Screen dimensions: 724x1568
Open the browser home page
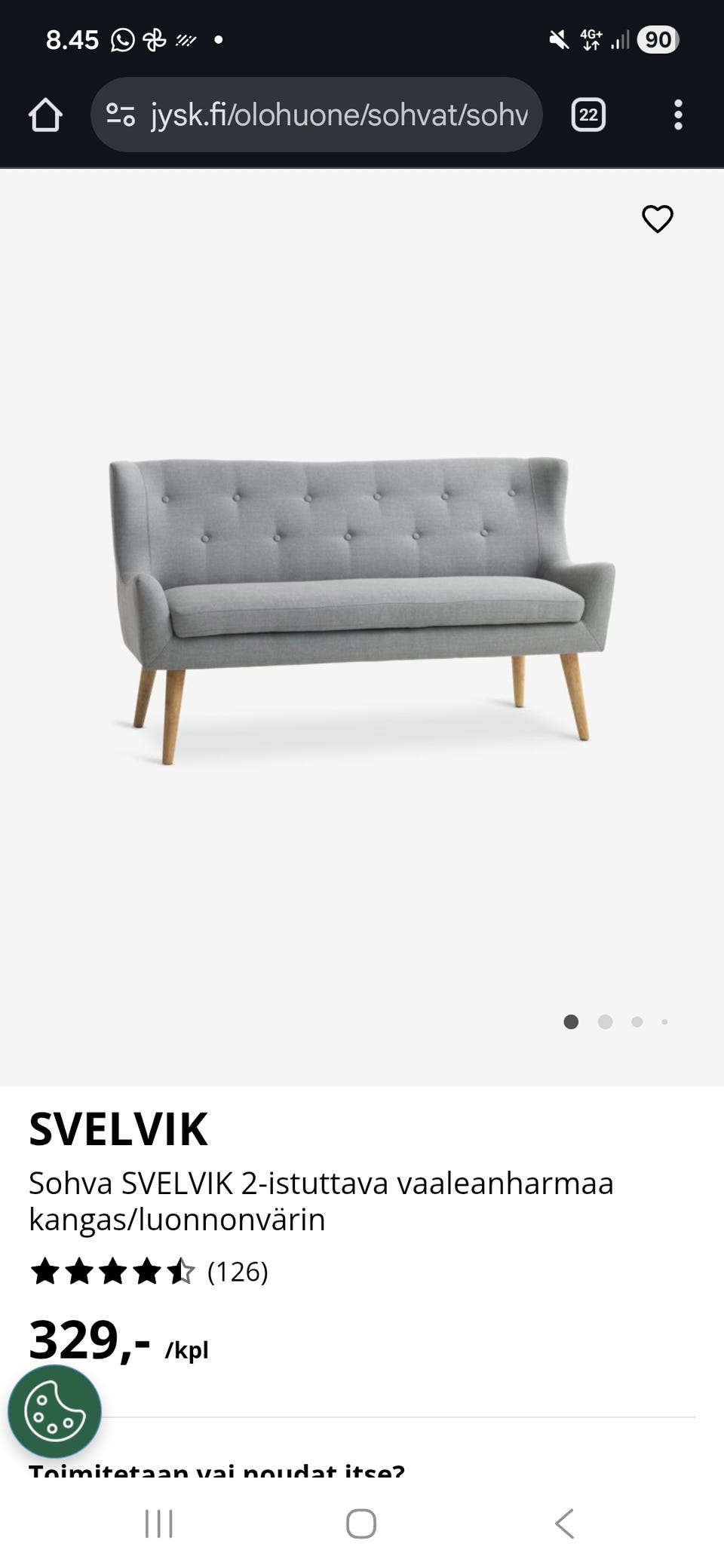45,115
